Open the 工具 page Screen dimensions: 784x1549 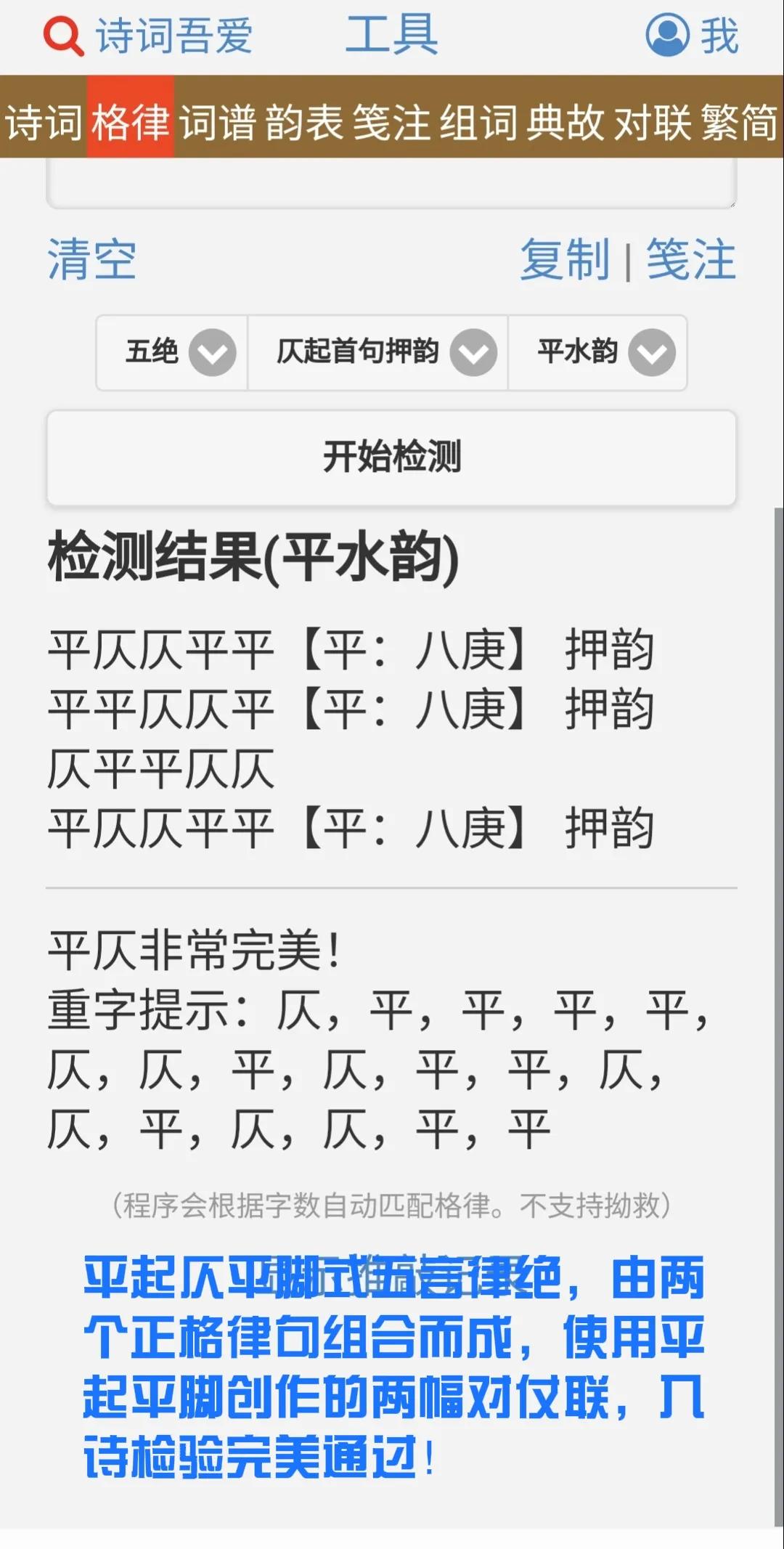tap(392, 35)
